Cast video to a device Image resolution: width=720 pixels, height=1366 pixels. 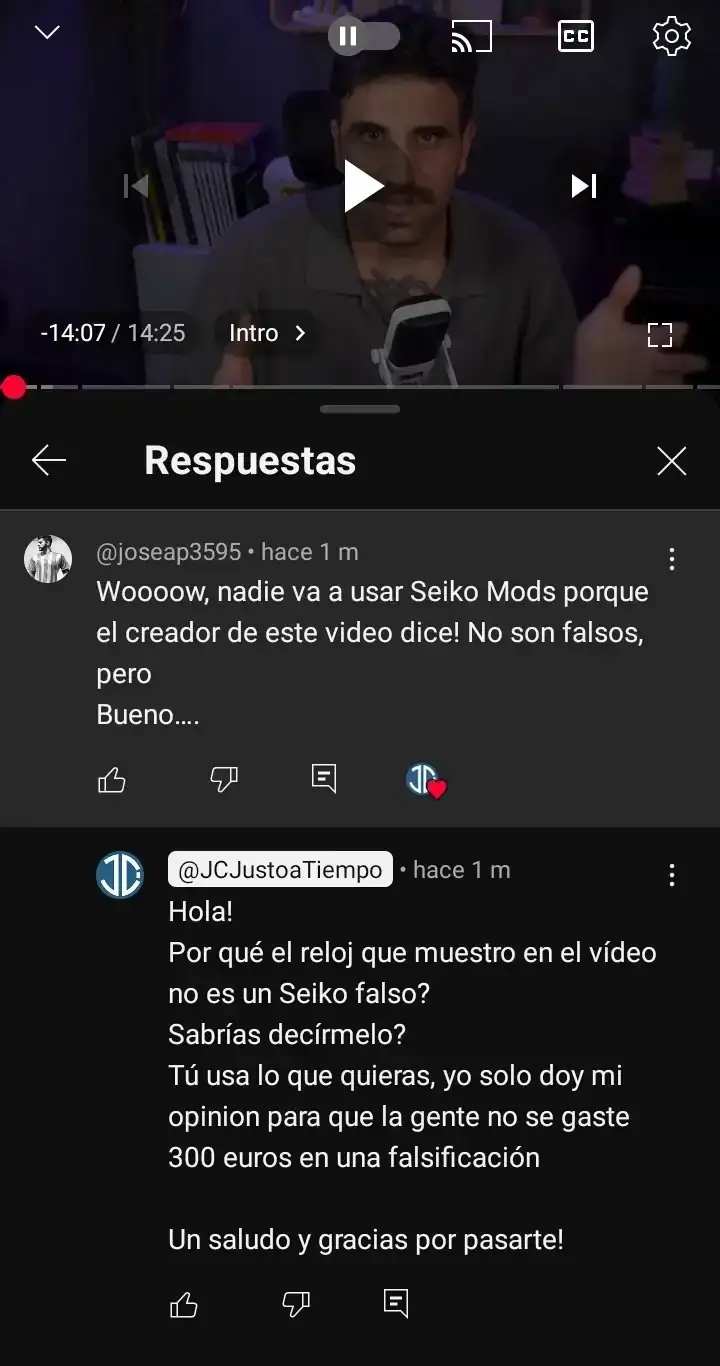click(471, 37)
